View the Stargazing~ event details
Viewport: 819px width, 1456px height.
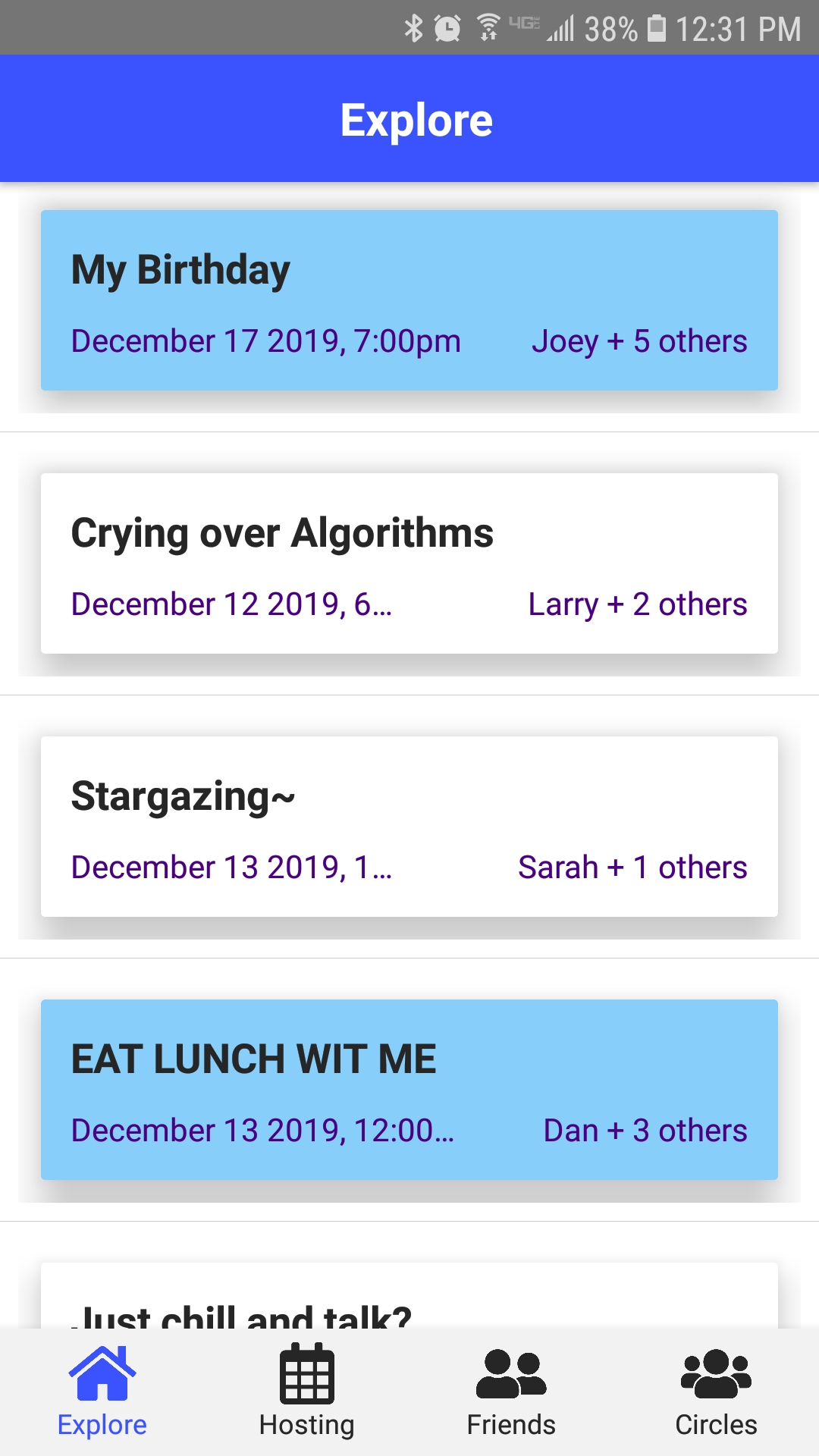click(x=409, y=827)
